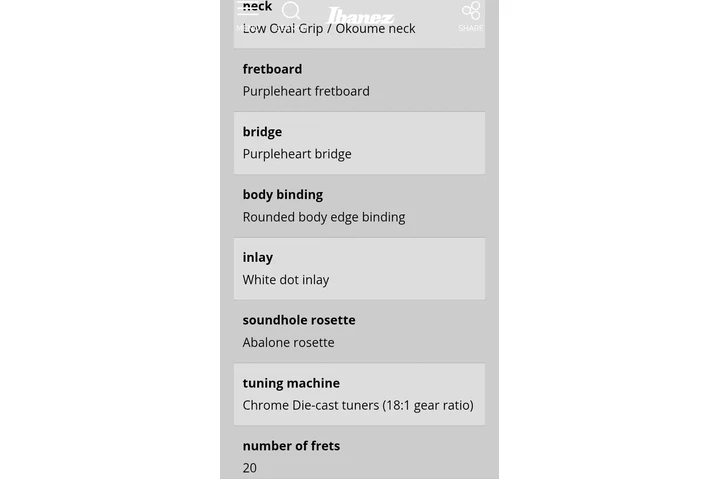Open the search magnifier
Viewport: 720px width, 480px height.
click(x=291, y=12)
